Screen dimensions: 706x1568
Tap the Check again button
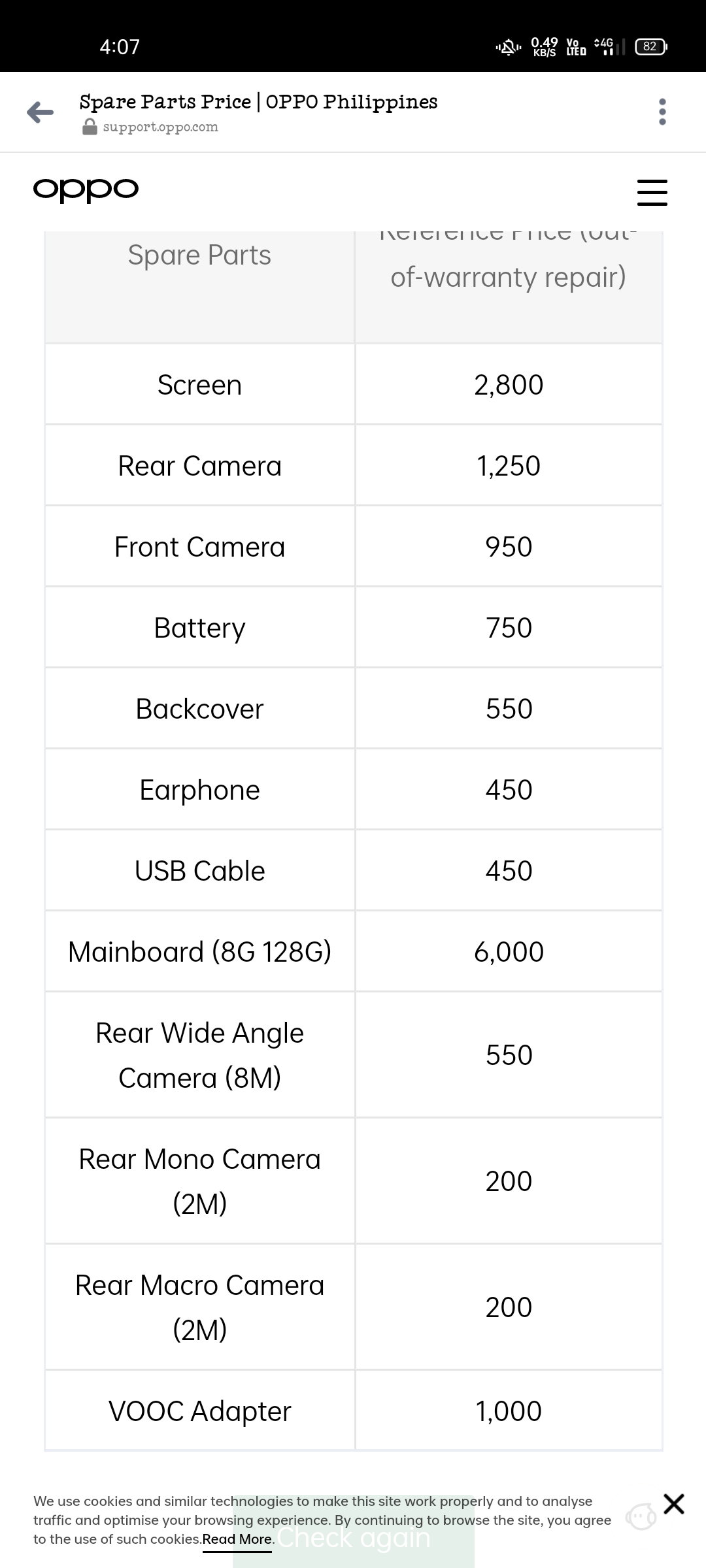pos(353,1536)
